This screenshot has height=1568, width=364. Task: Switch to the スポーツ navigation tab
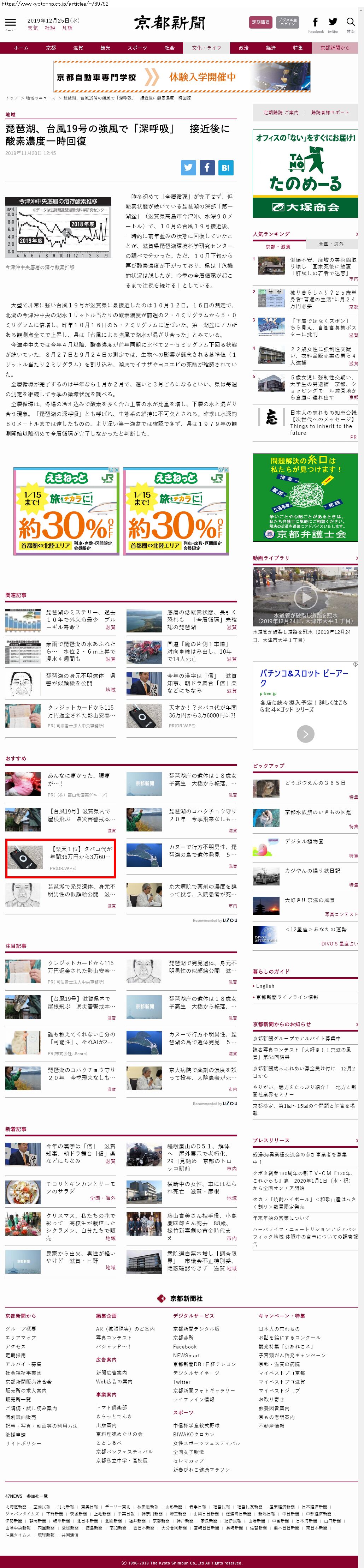pyautogui.click(x=137, y=48)
